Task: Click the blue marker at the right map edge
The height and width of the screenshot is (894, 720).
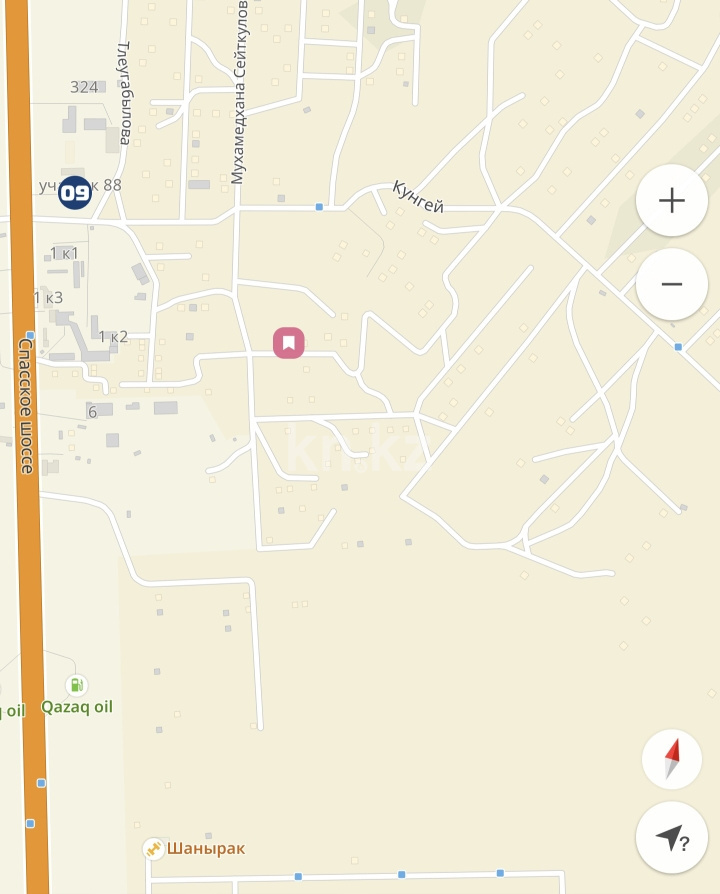Action: pyautogui.click(x=678, y=346)
